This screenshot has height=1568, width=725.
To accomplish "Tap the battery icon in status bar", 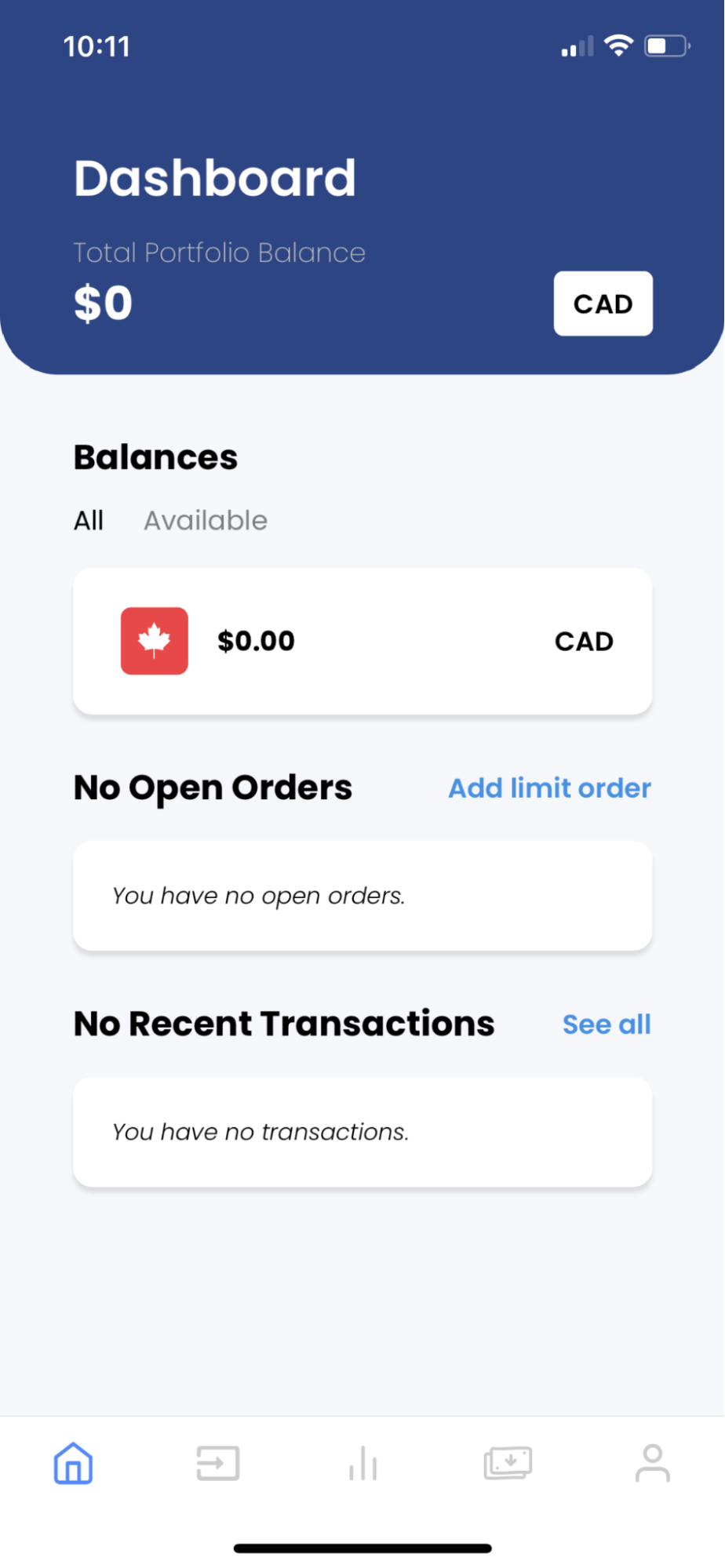I will 664,45.
